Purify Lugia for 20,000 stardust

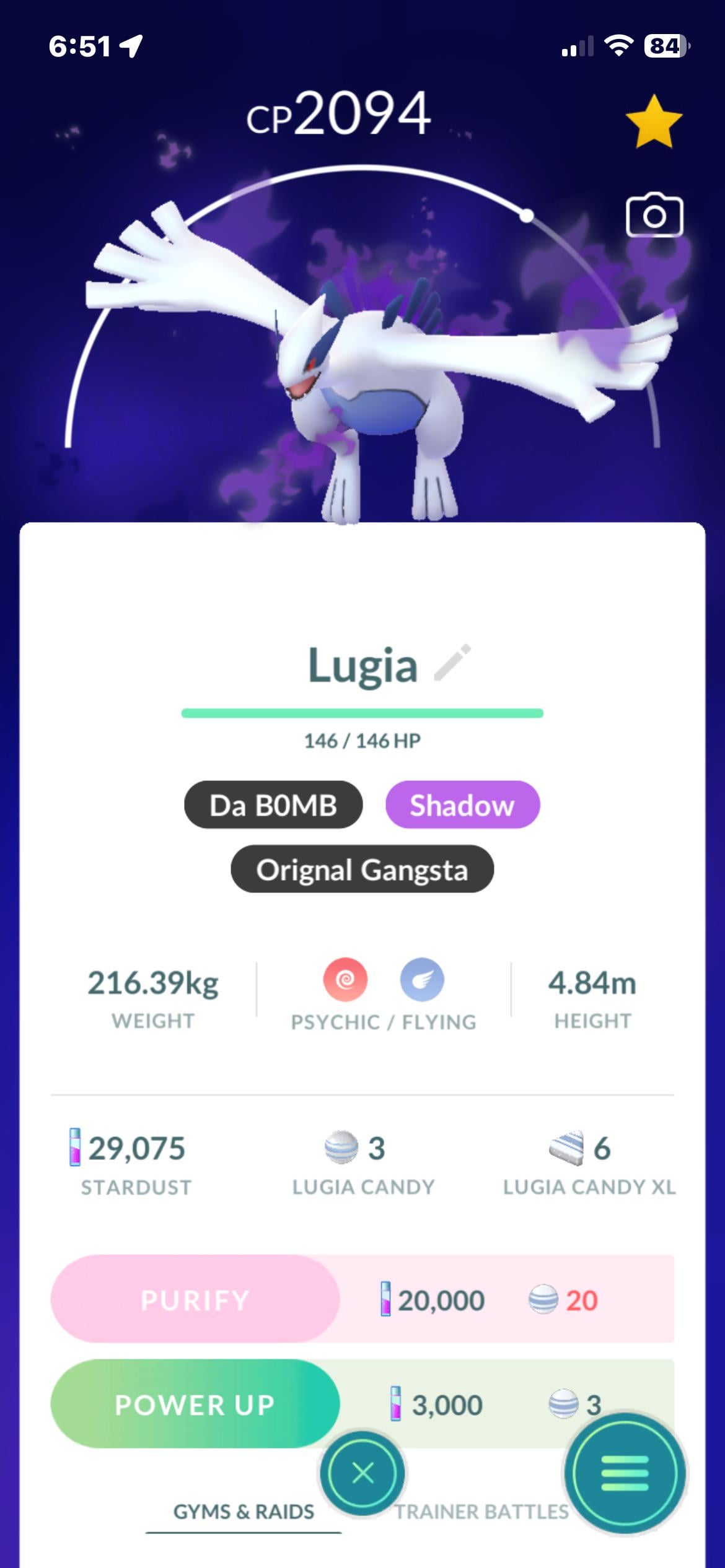click(x=195, y=1300)
